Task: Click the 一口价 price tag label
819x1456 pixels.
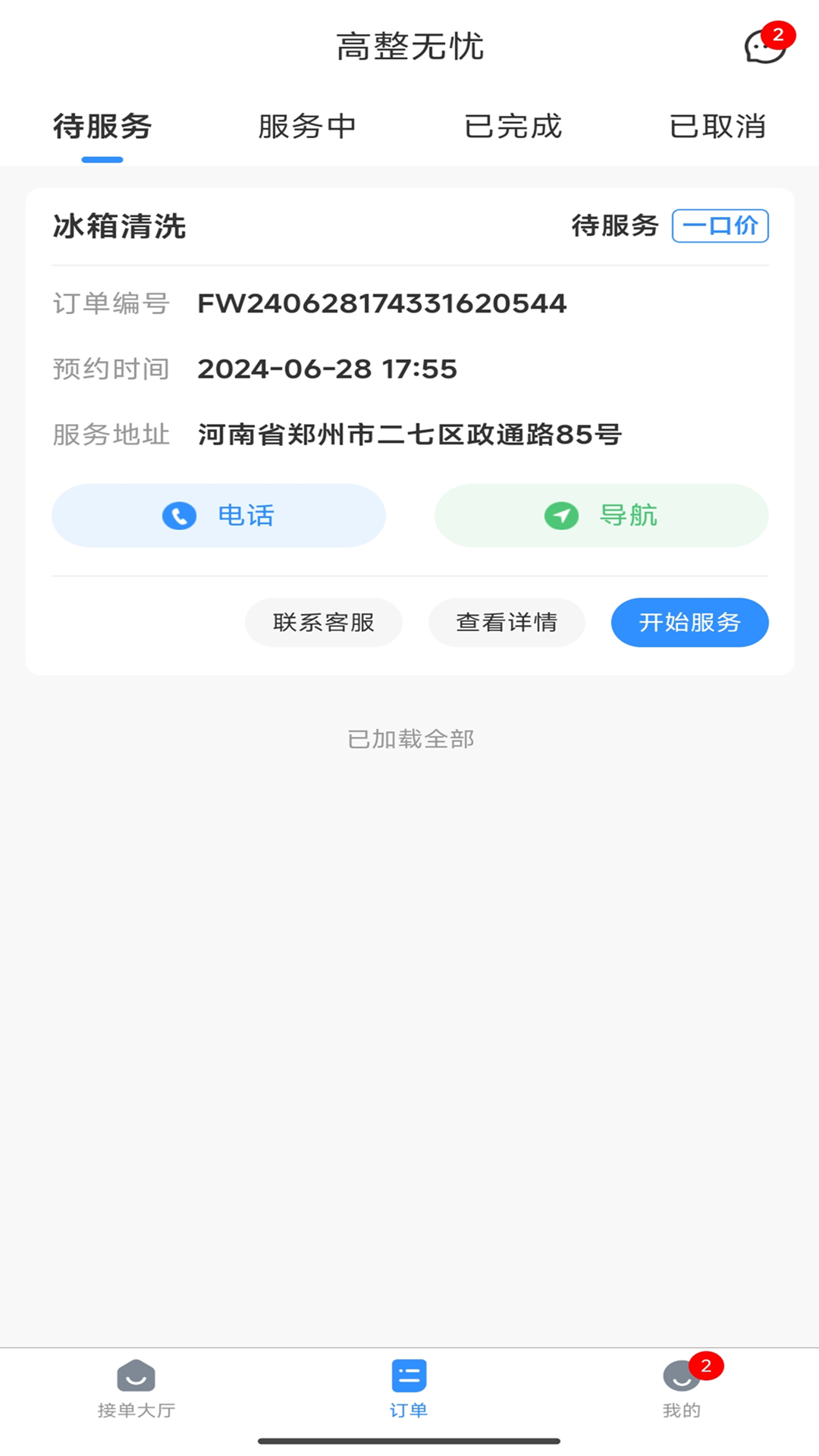Action: tap(720, 225)
